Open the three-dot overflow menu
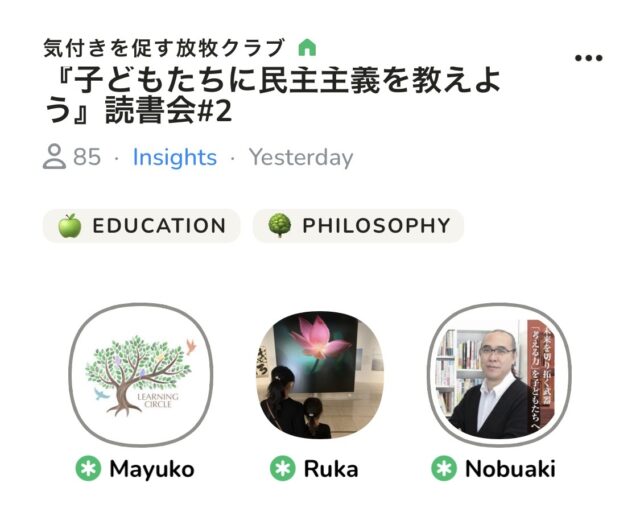This screenshot has width=640, height=508. click(590, 58)
